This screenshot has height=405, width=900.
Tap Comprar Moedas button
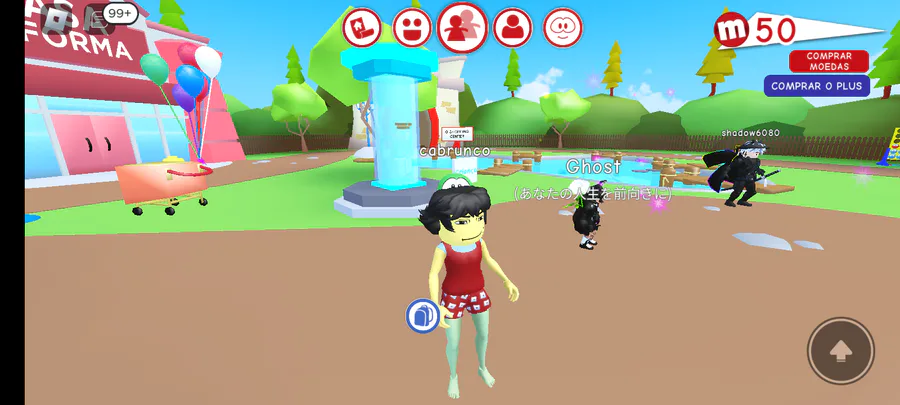(829, 61)
